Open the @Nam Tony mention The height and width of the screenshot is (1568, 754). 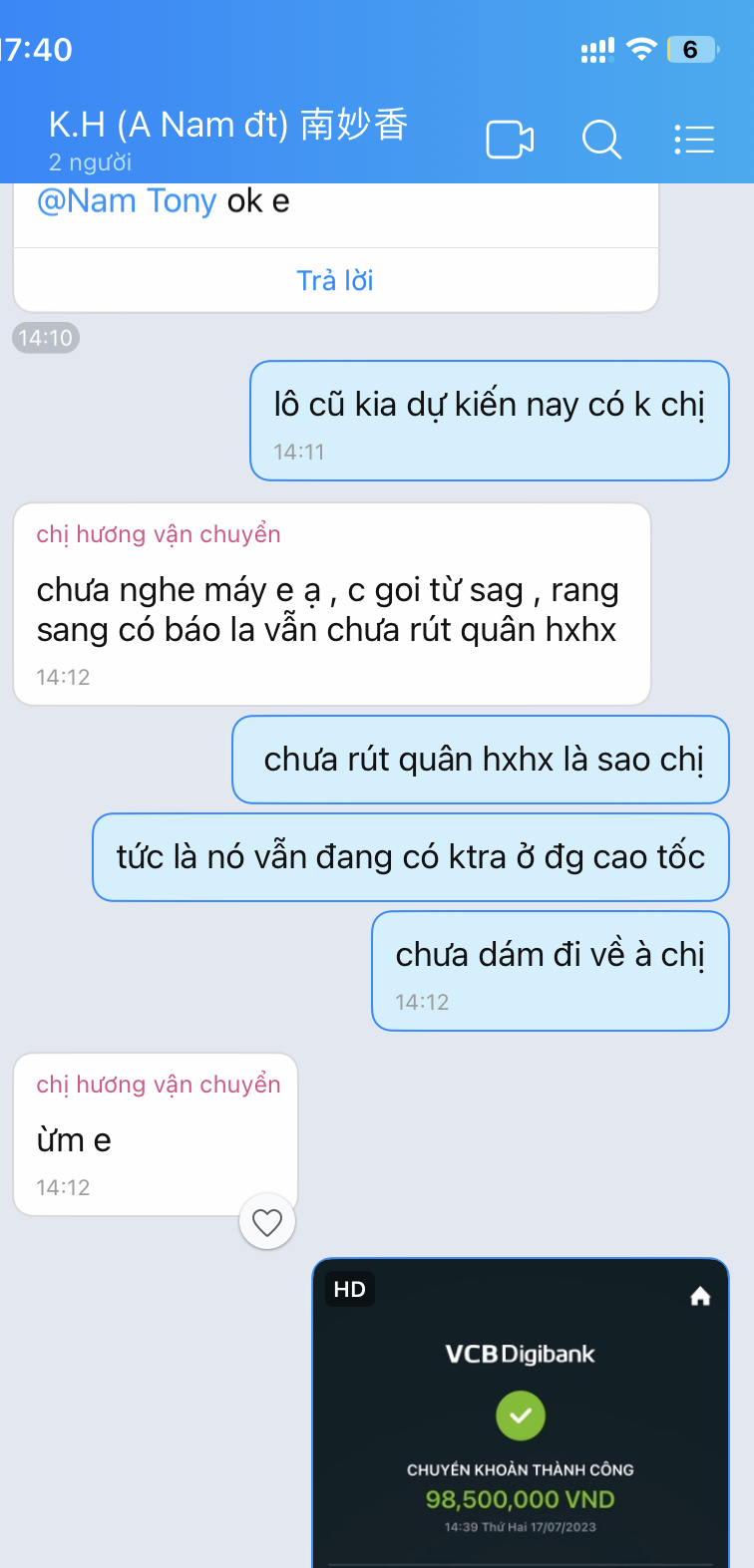click(127, 201)
